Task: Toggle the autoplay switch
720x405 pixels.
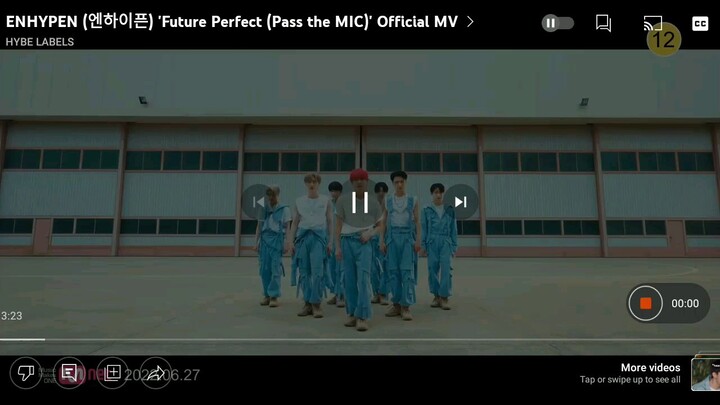Action: pos(558,23)
